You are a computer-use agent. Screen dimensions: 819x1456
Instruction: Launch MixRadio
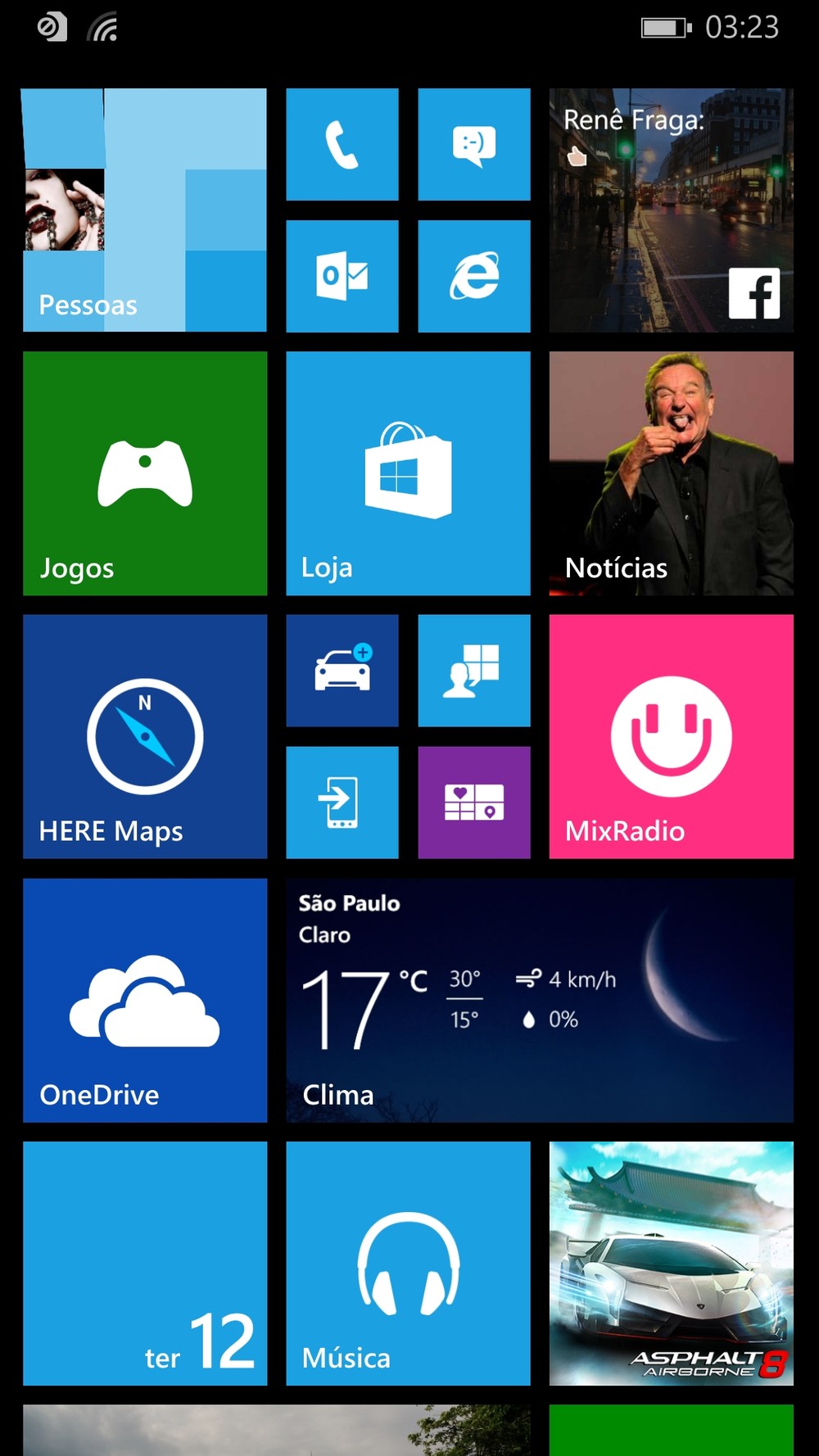pos(672,736)
